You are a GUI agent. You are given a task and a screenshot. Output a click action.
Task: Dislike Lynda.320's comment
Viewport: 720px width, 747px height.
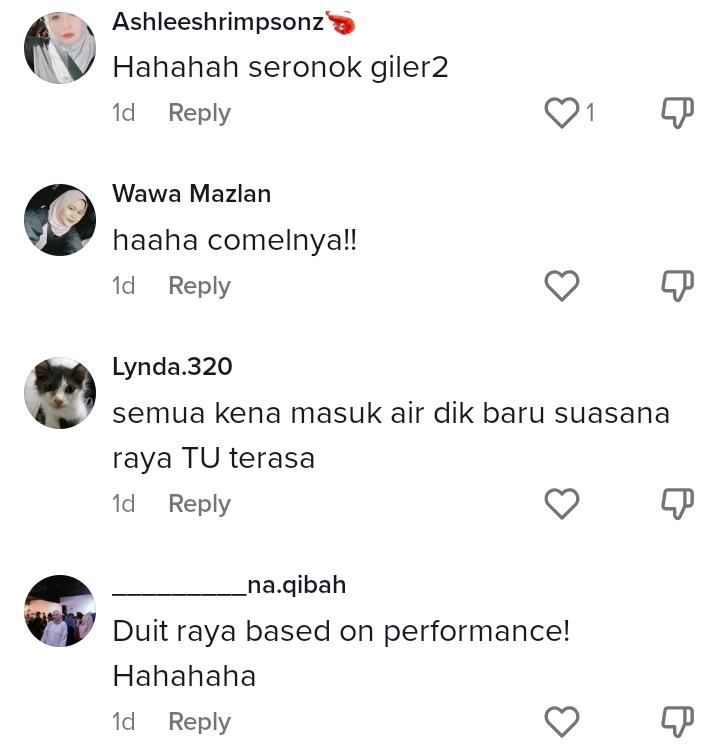677,504
